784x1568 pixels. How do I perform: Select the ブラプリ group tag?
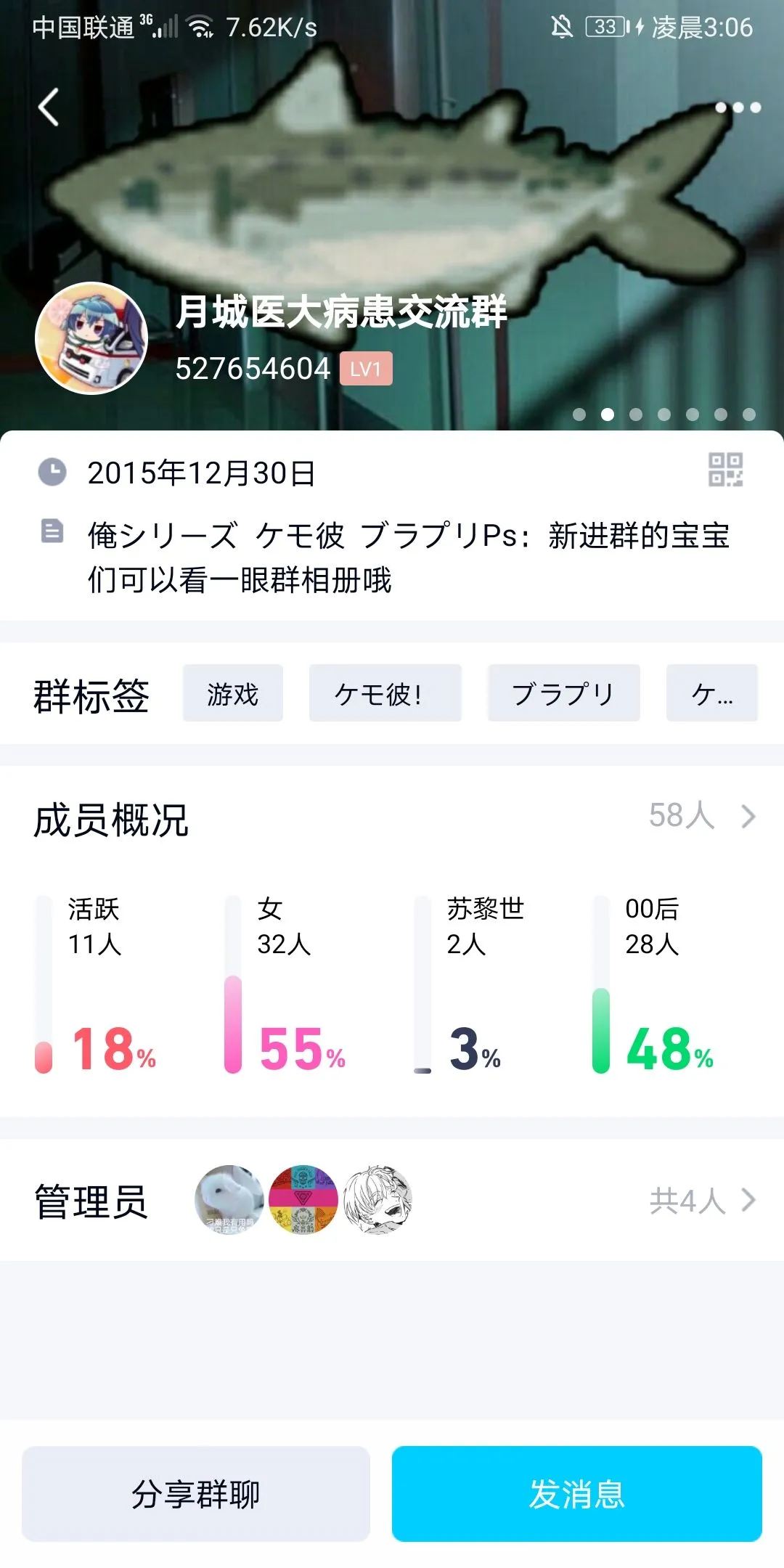[x=563, y=693]
